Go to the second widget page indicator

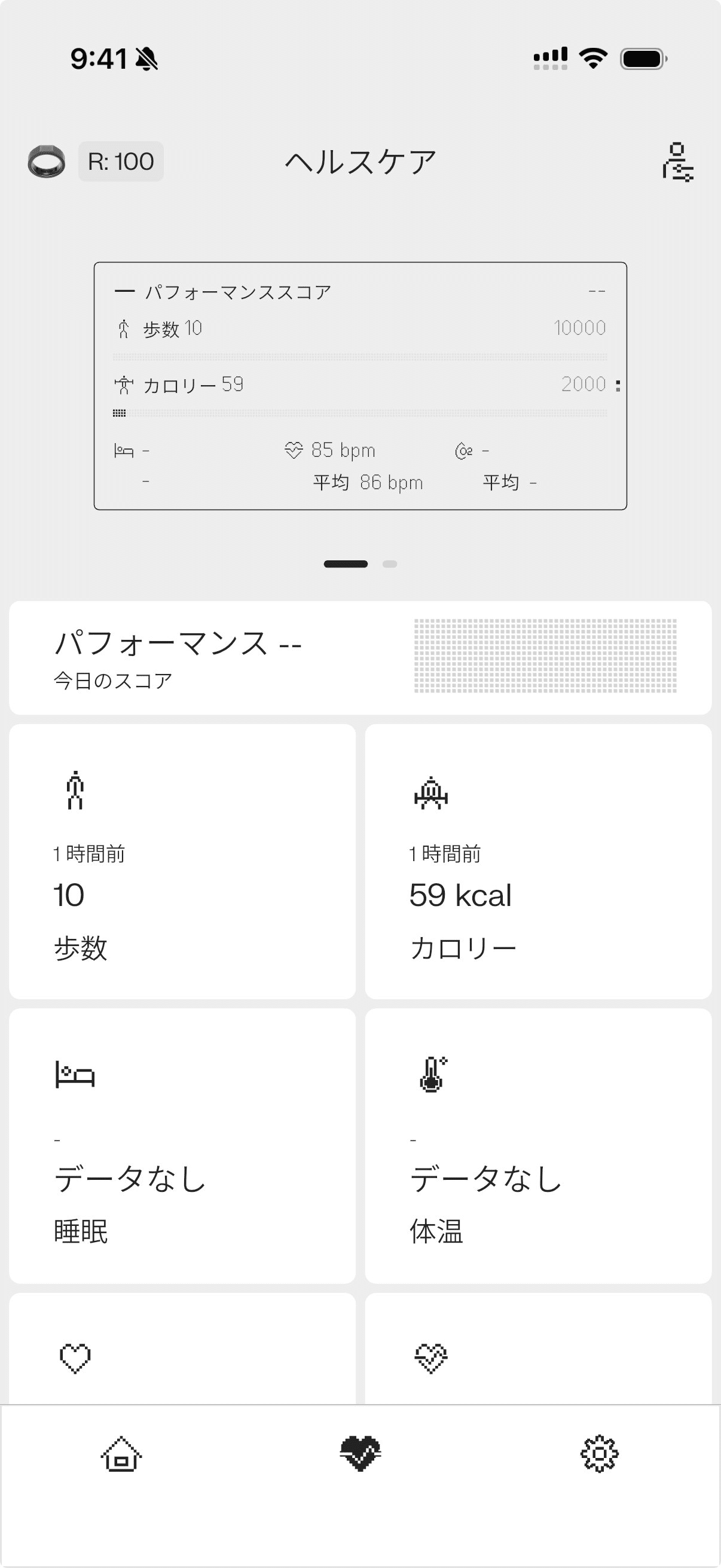click(389, 564)
